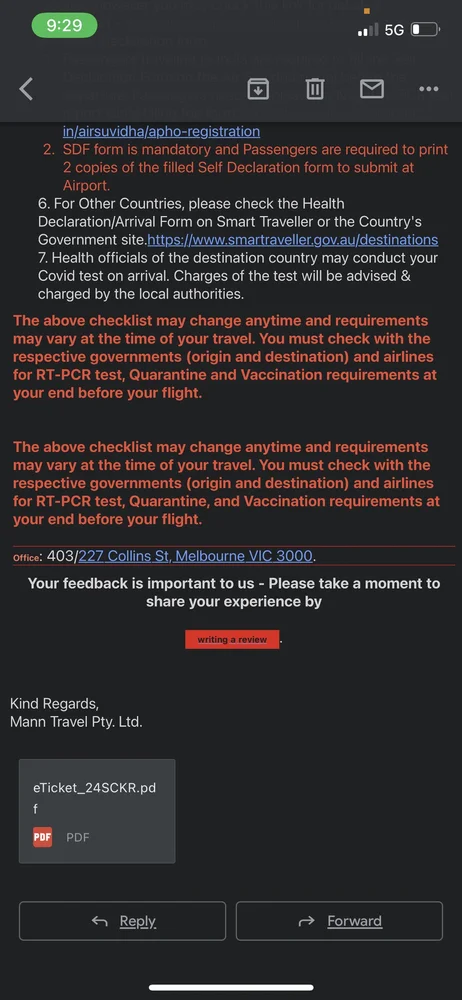Mark this email as unread
The image size is (462, 1000).
click(x=371, y=89)
